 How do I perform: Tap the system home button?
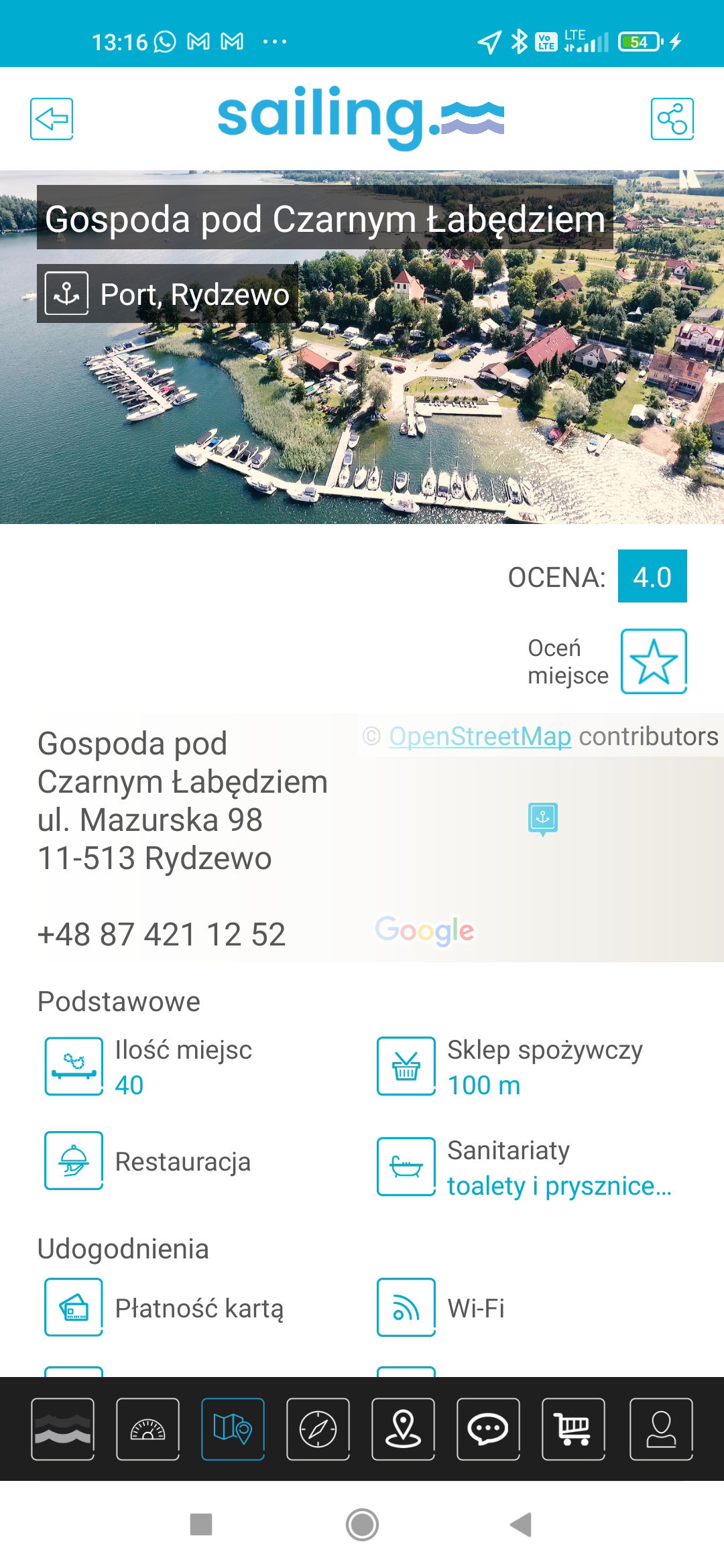(x=362, y=1524)
